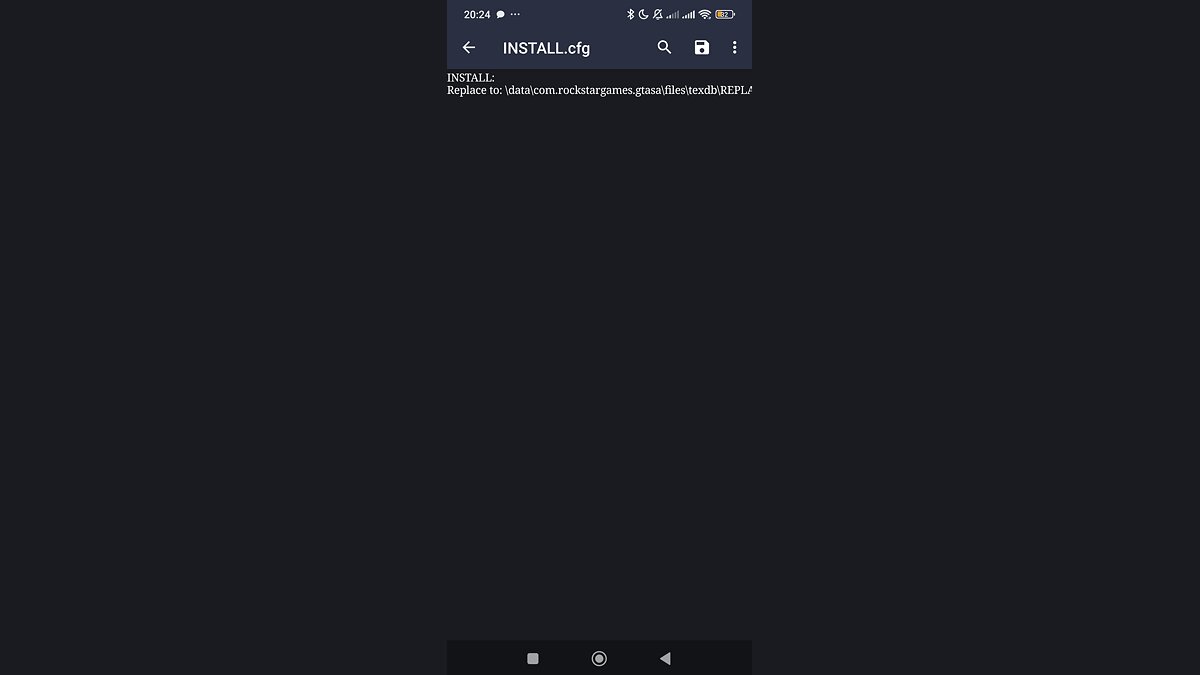
Task: Go back from INSTALL.cfg editor
Action: 468,48
